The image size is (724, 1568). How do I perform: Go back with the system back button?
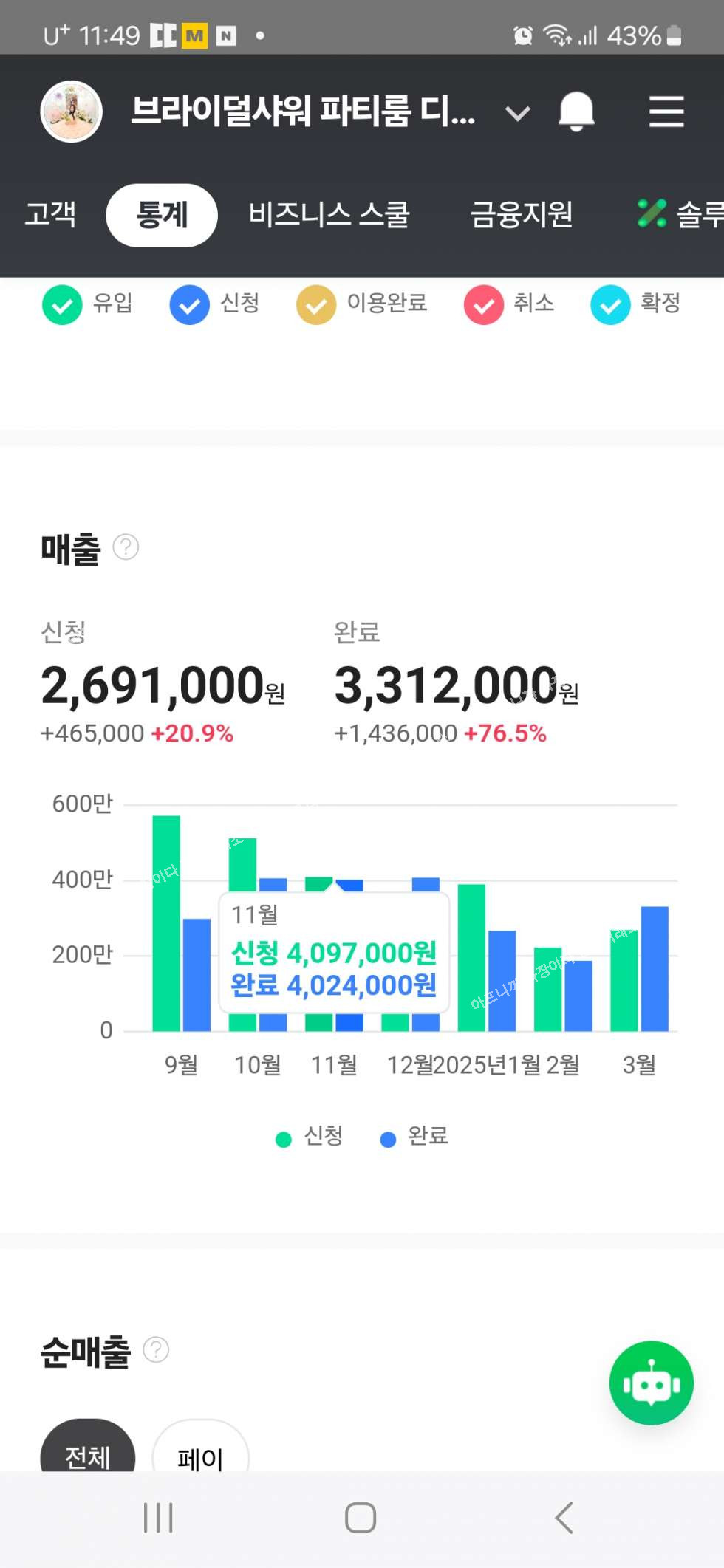pyautogui.click(x=564, y=1518)
